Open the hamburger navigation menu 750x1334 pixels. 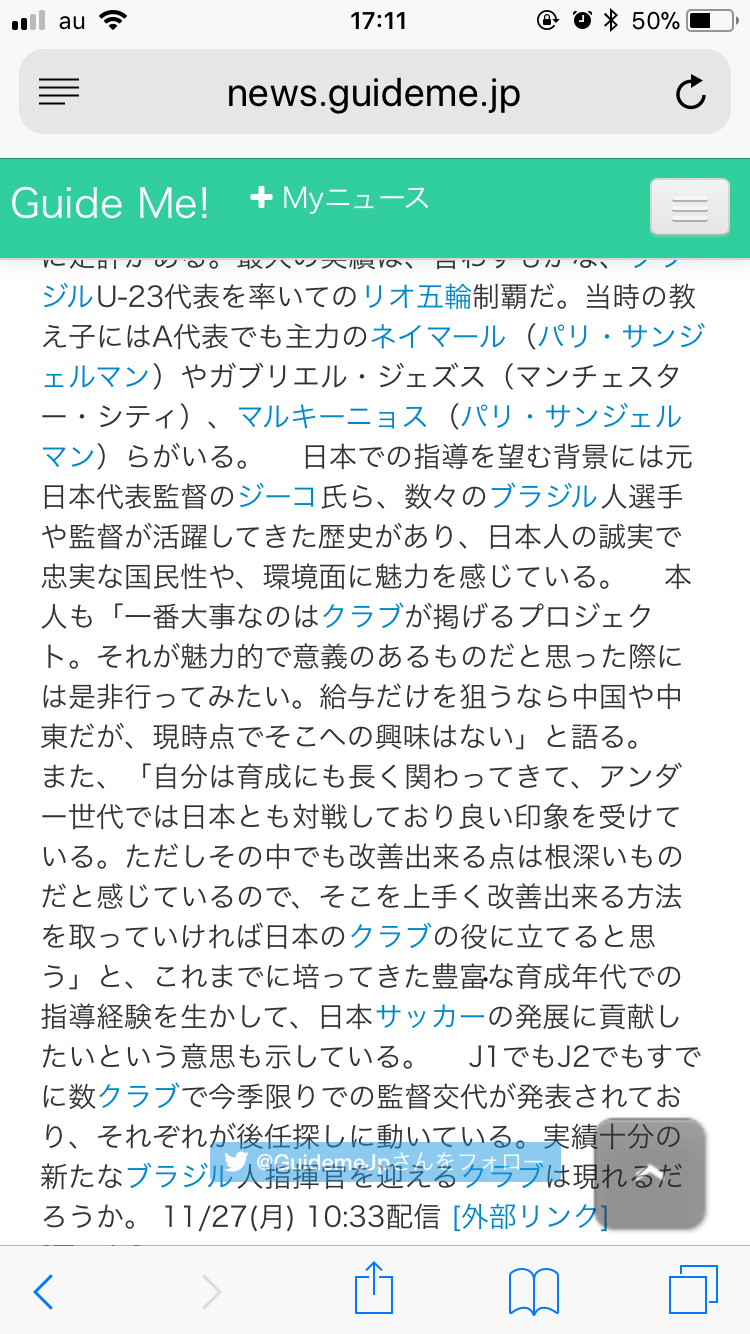[690, 208]
